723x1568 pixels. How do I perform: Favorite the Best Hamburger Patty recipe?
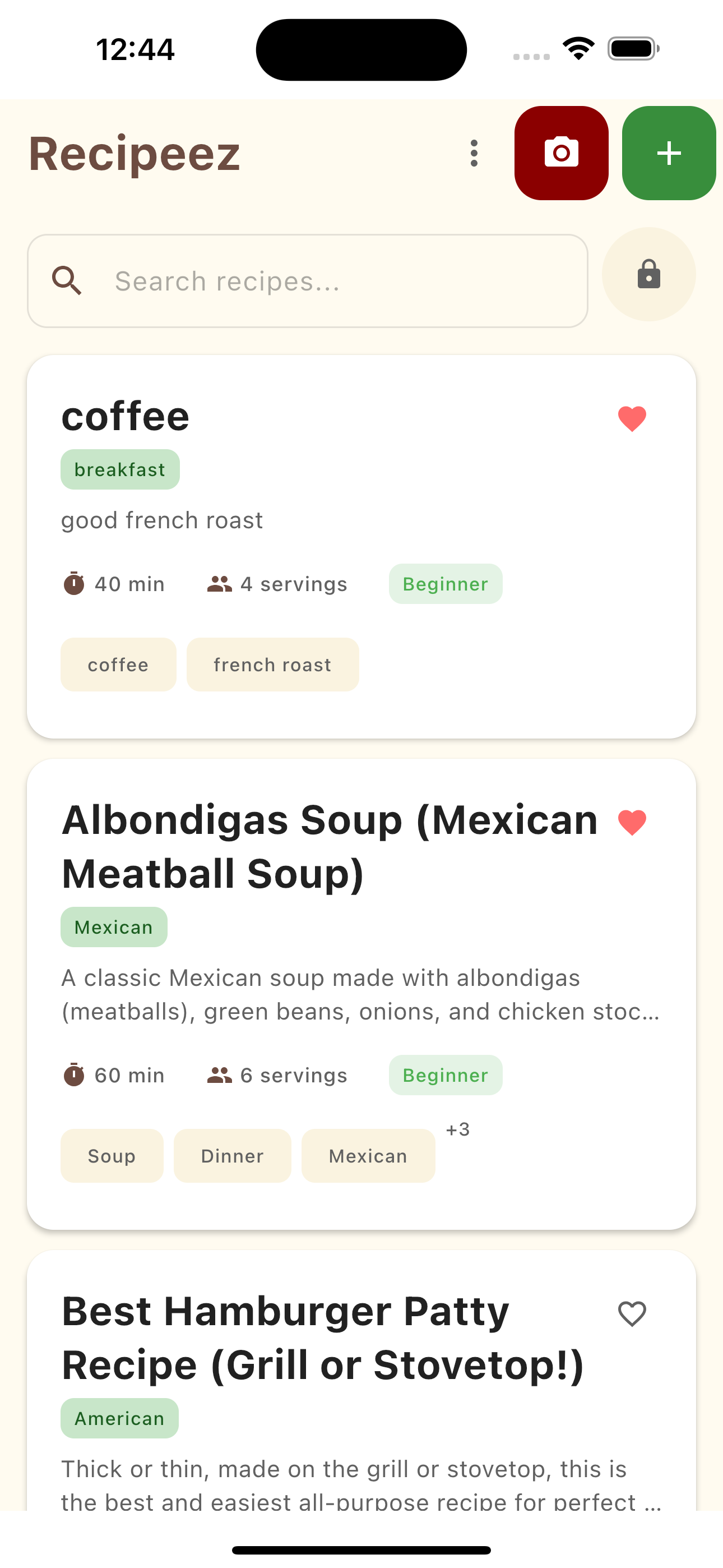coord(631,1313)
